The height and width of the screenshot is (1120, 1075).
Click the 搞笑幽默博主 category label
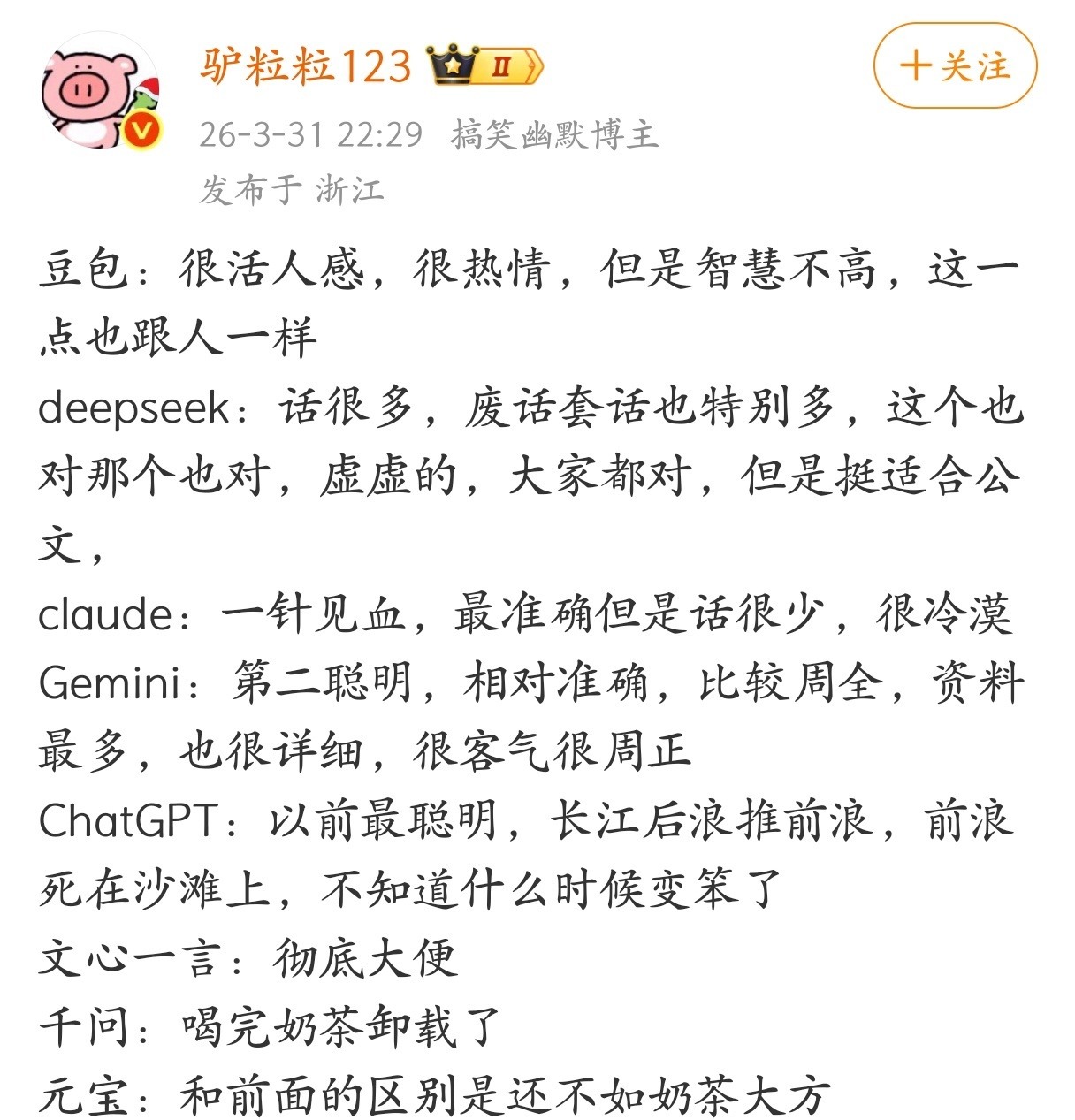point(553,136)
